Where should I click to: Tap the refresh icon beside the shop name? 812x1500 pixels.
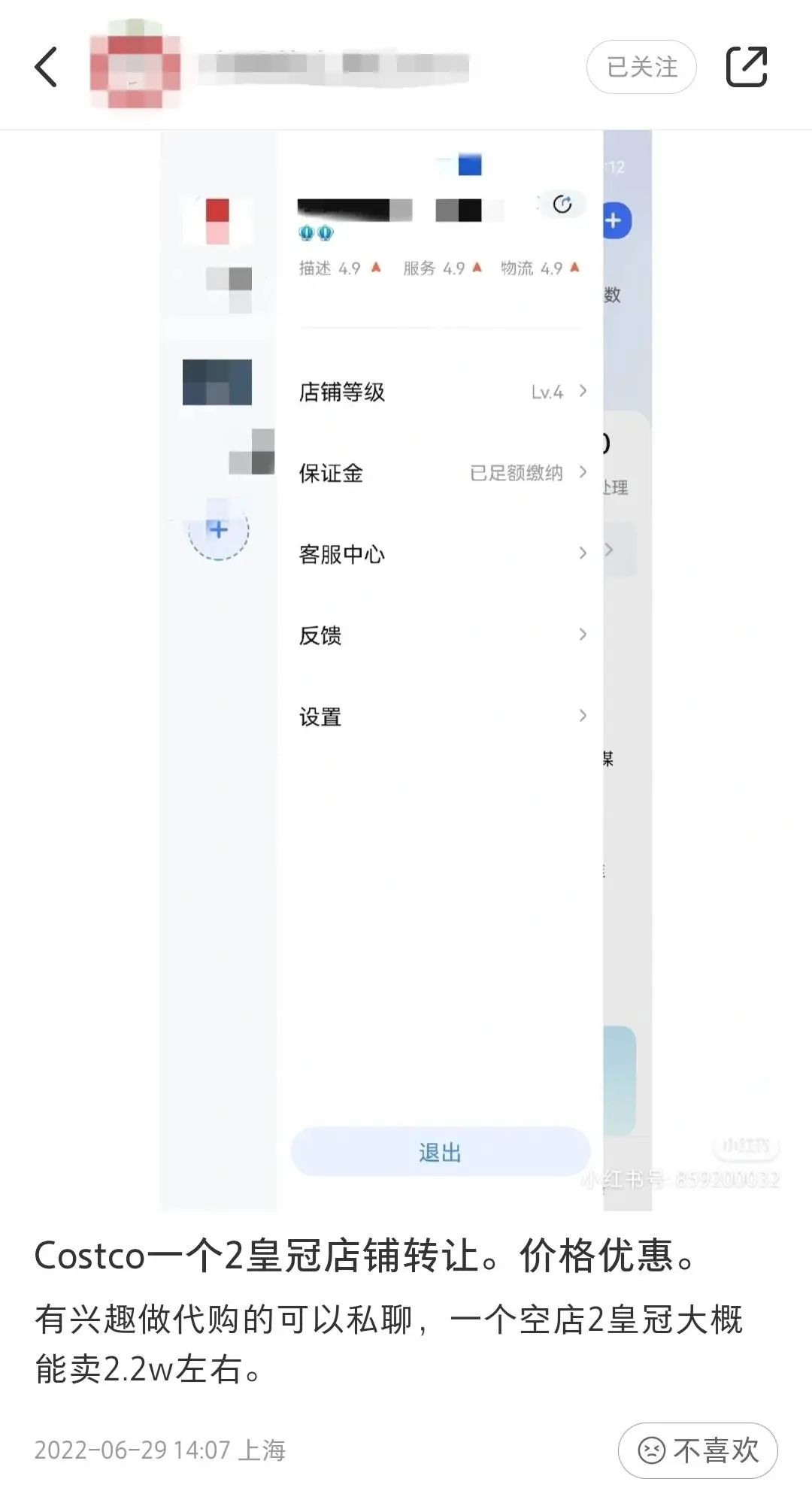(x=564, y=203)
